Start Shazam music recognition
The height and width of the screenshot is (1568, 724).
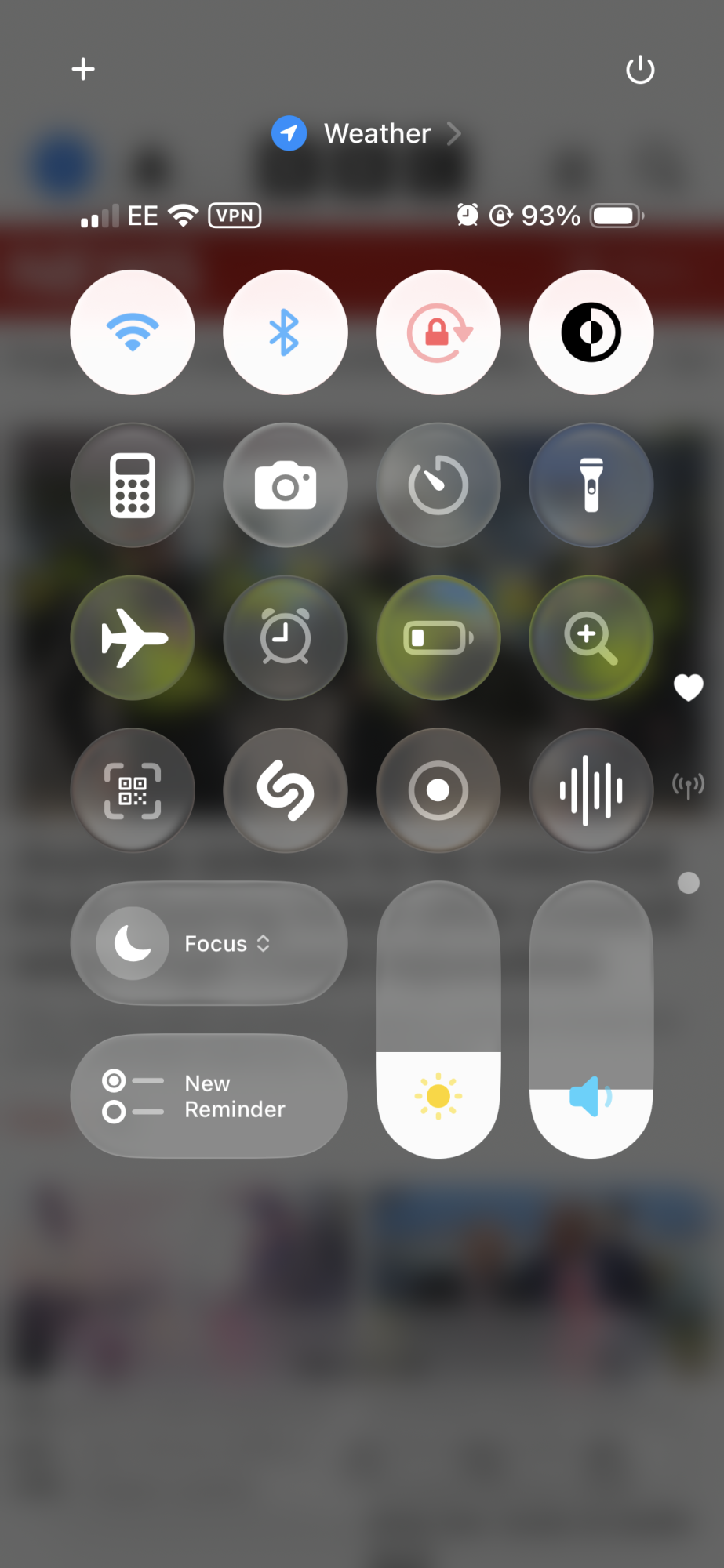click(x=286, y=791)
